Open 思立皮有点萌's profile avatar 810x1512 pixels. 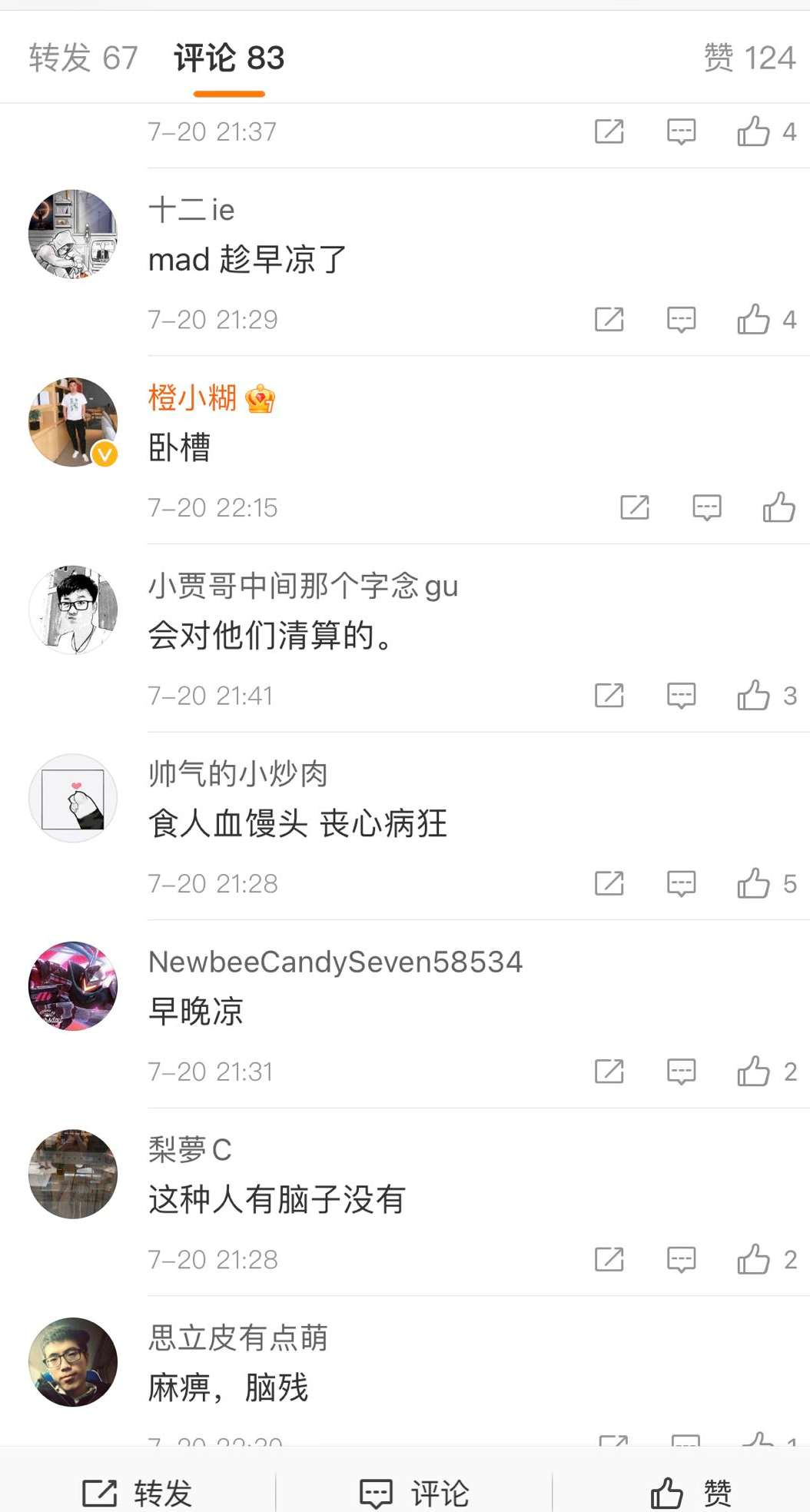(73, 1362)
